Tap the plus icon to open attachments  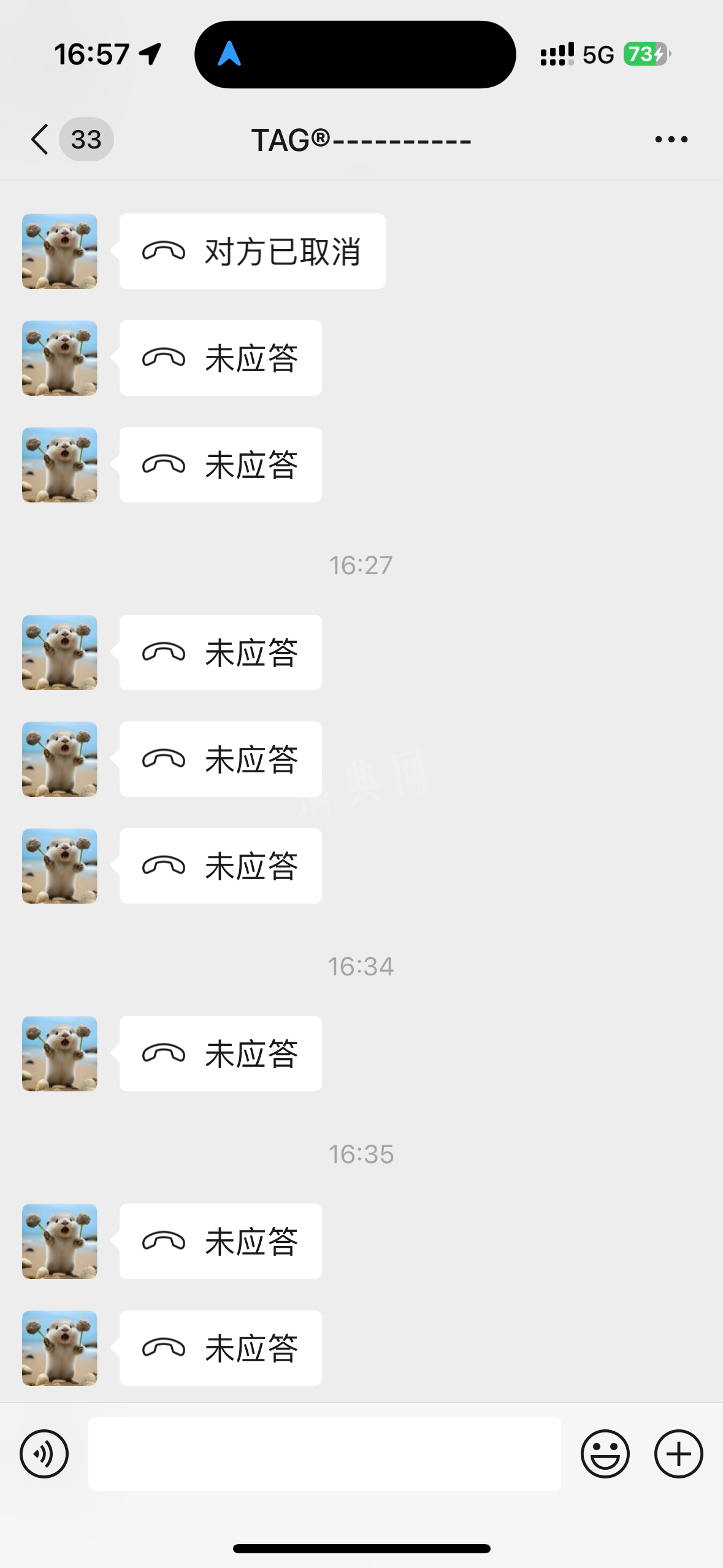coord(678,1454)
